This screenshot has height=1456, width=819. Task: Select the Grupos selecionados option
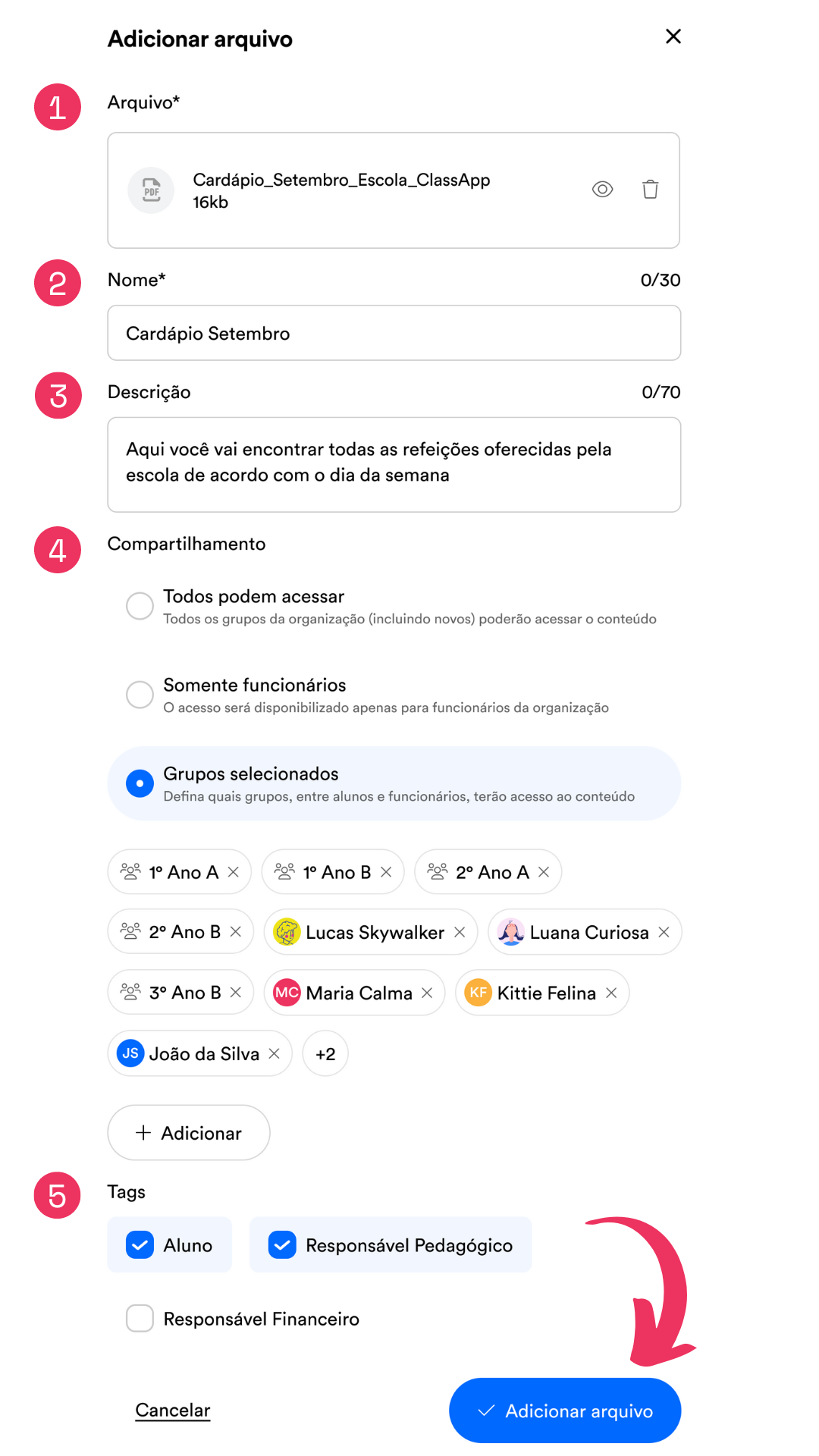pyautogui.click(x=140, y=783)
